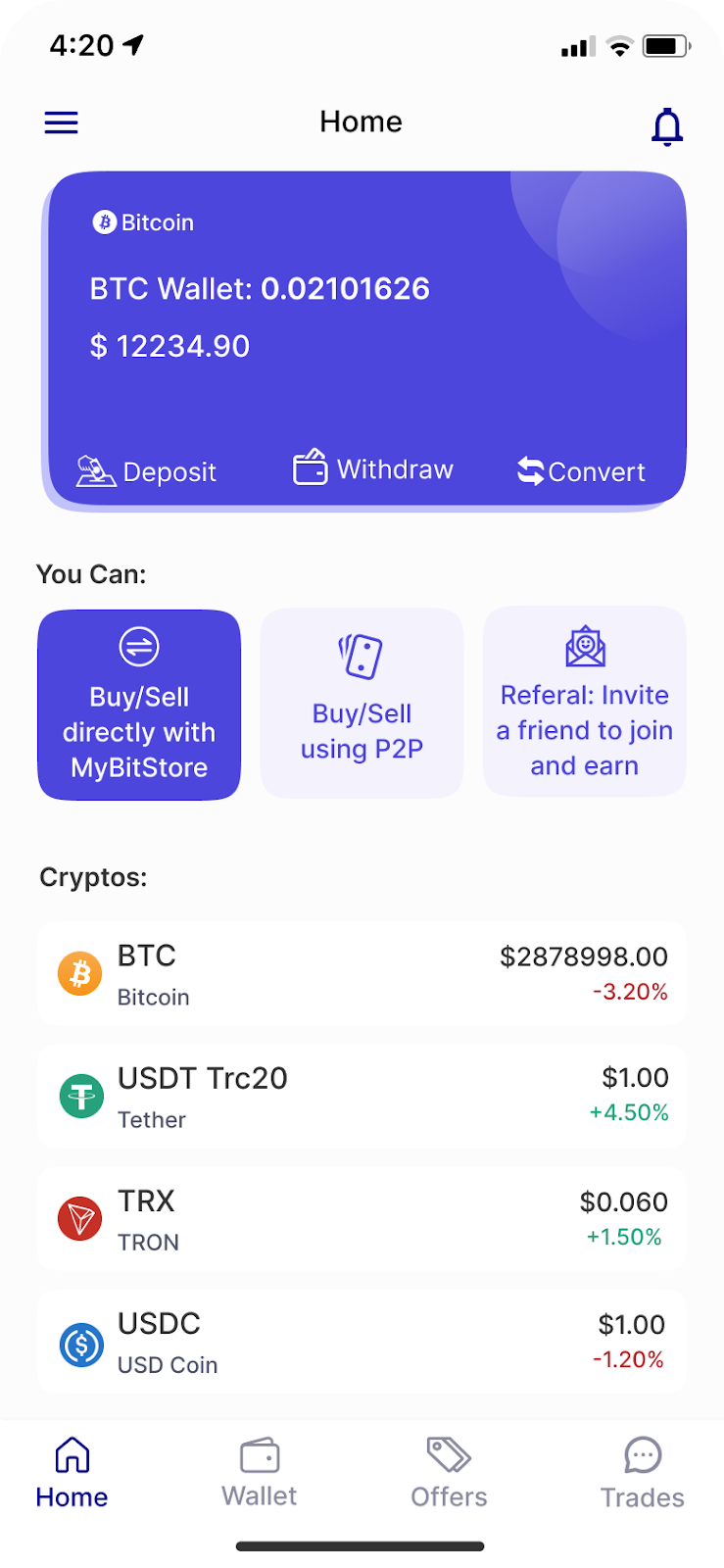Open the BTC Bitcoin row
This screenshot has height=1568, width=724.
pyautogui.click(x=362, y=974)
